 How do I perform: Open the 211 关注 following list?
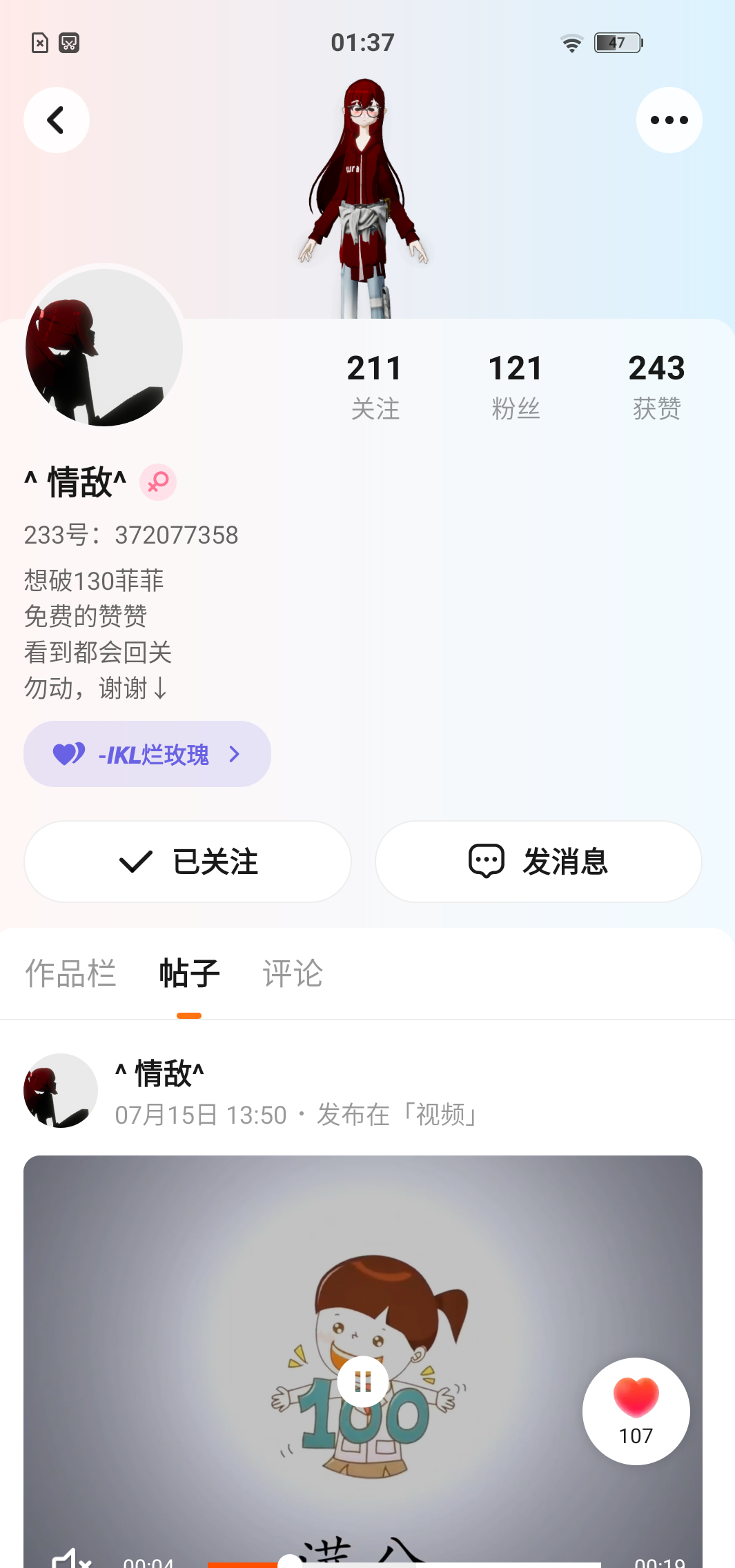point(375,386)
